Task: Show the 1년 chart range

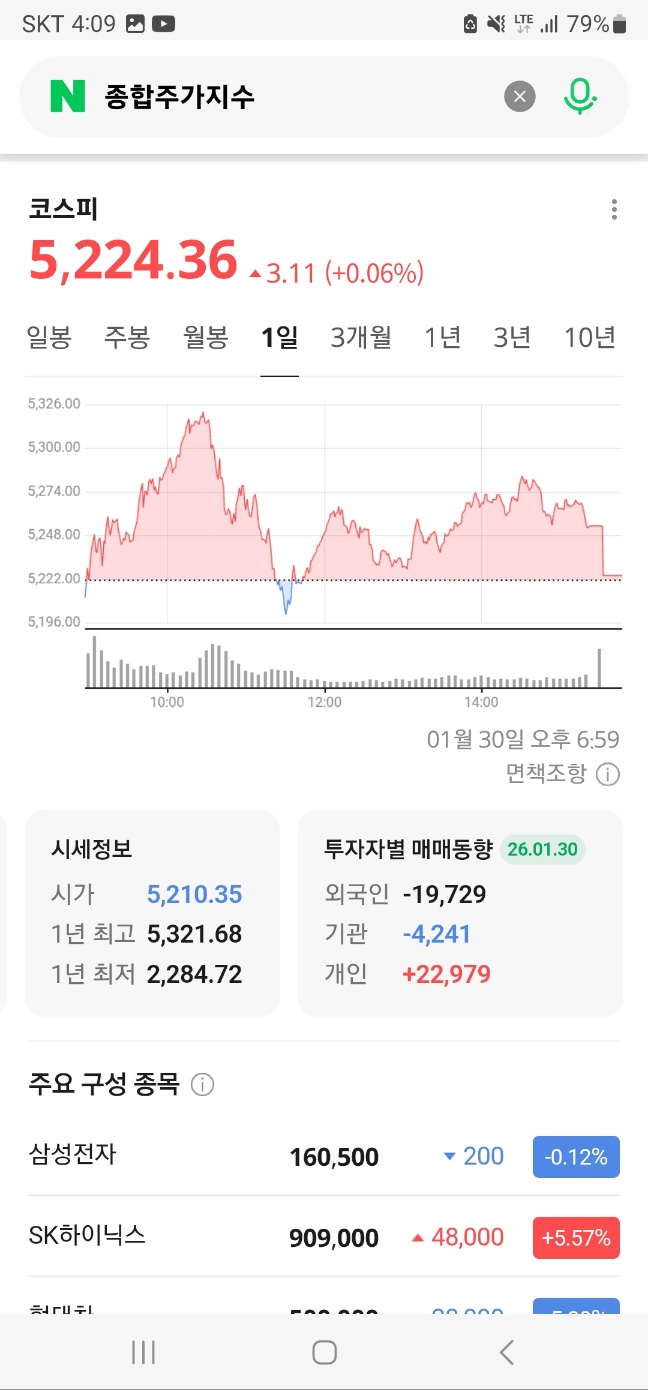Action: point(442,338)
